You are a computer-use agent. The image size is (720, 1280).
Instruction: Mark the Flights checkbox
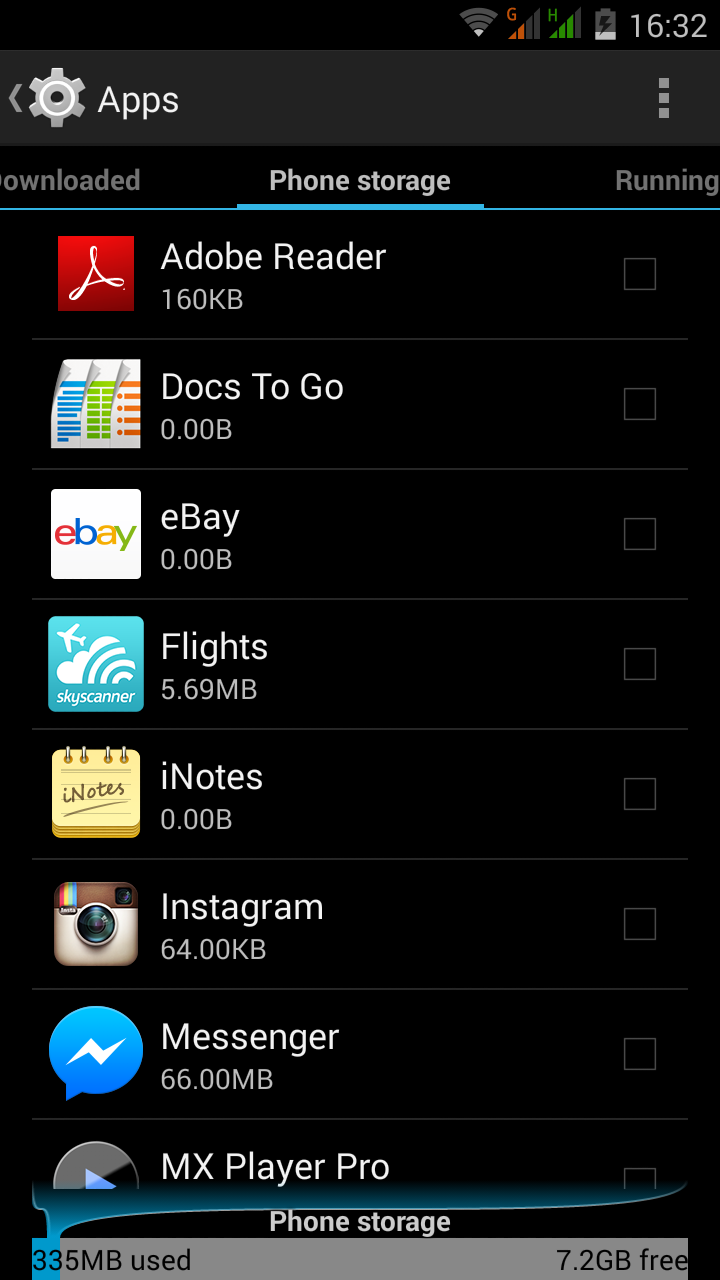tap(639, 664)
